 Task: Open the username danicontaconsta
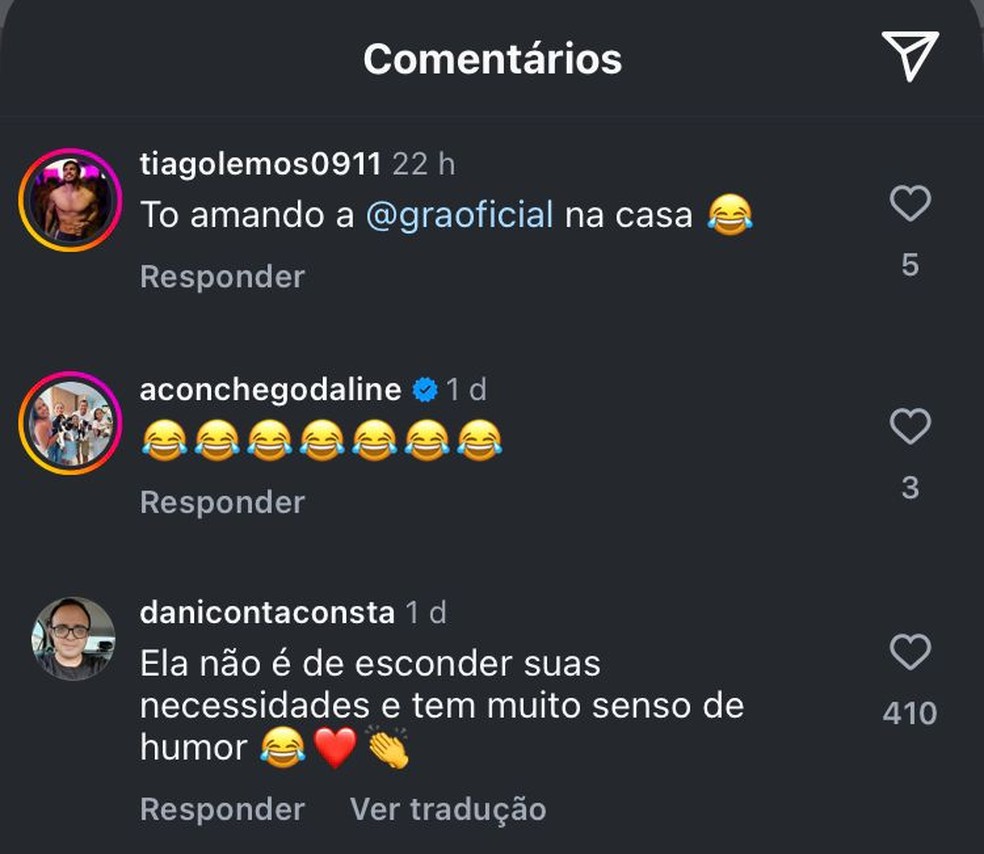(267, 612)
